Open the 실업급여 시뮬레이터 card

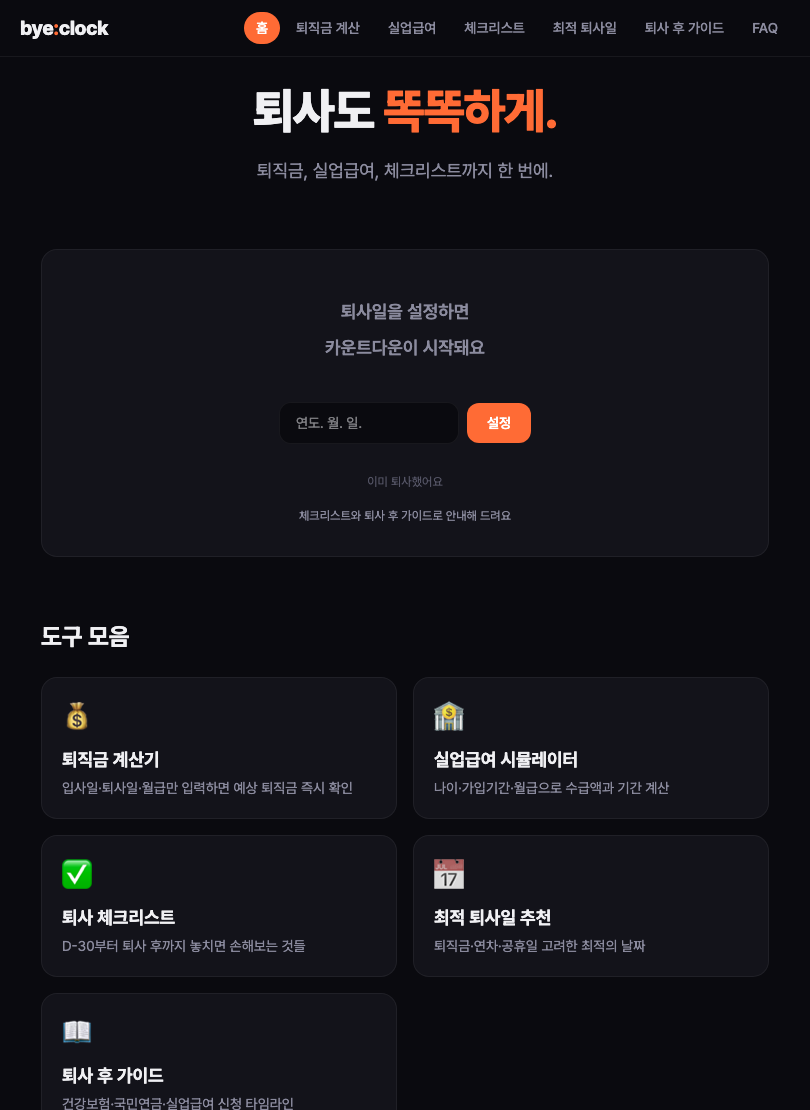[x=590, y=748]
